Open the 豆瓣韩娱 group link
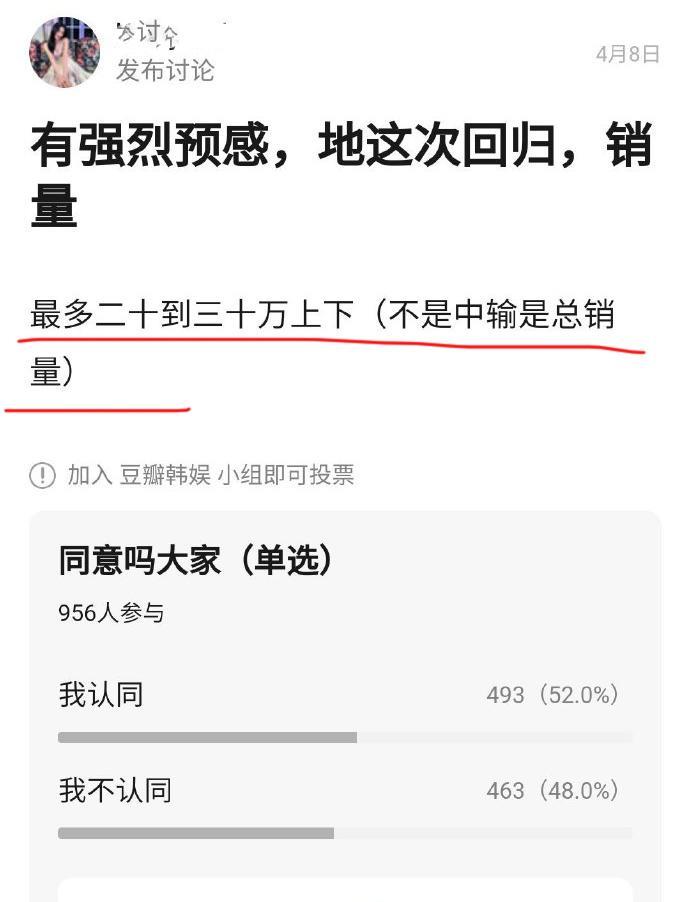This screenshot has width=690, height=902. pos(165,475)
